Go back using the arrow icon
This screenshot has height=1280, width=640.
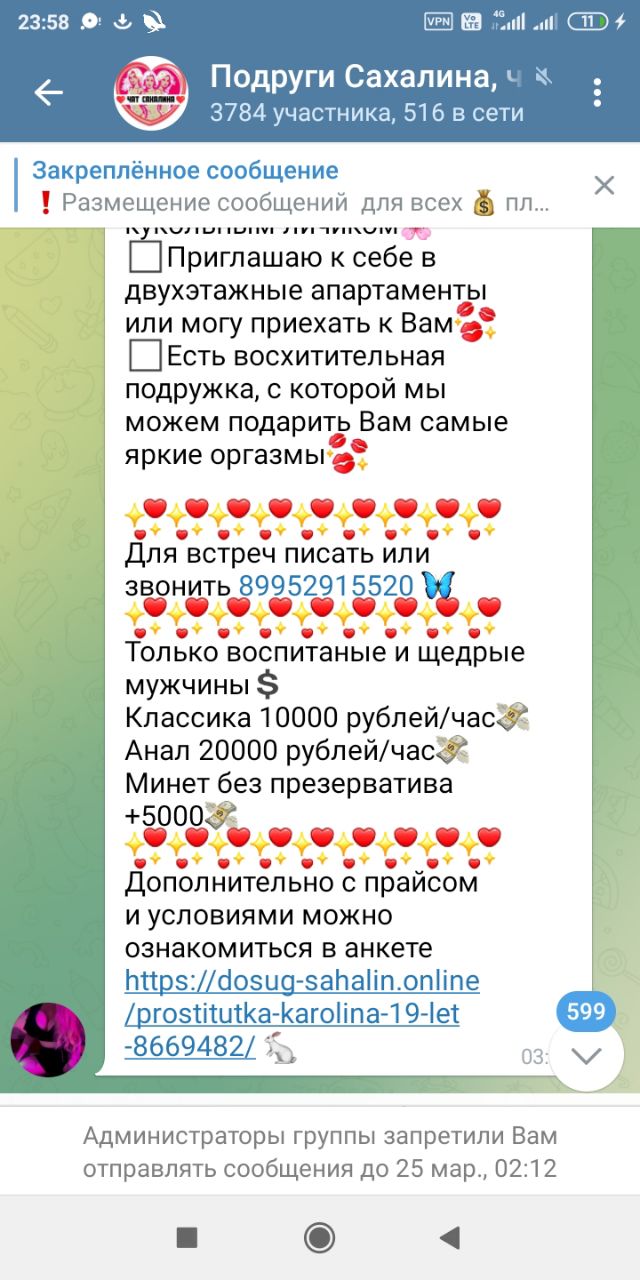pos(48,93)
